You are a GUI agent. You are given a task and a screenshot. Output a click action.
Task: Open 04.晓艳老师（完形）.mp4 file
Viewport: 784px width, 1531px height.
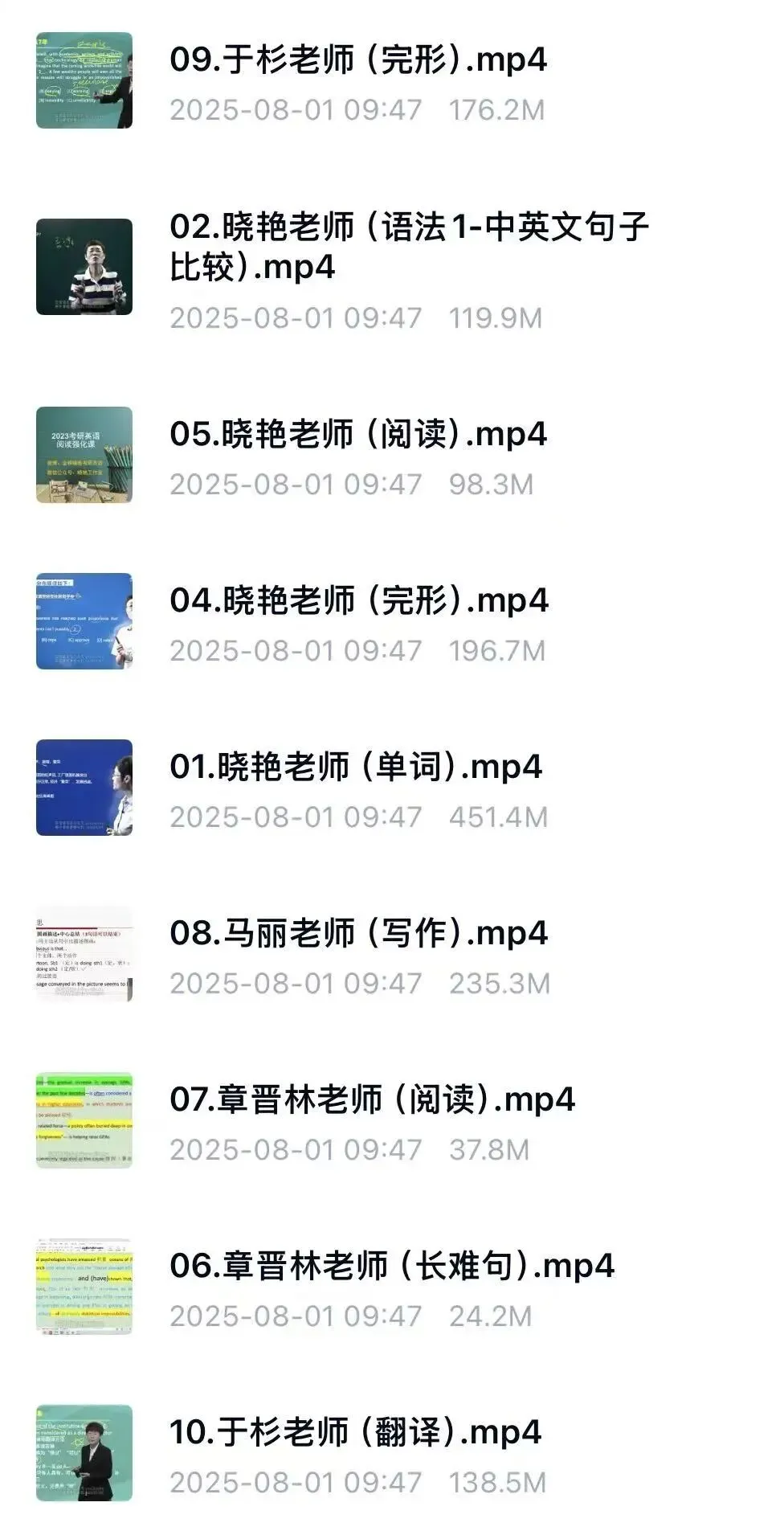[x=392, y=622]
